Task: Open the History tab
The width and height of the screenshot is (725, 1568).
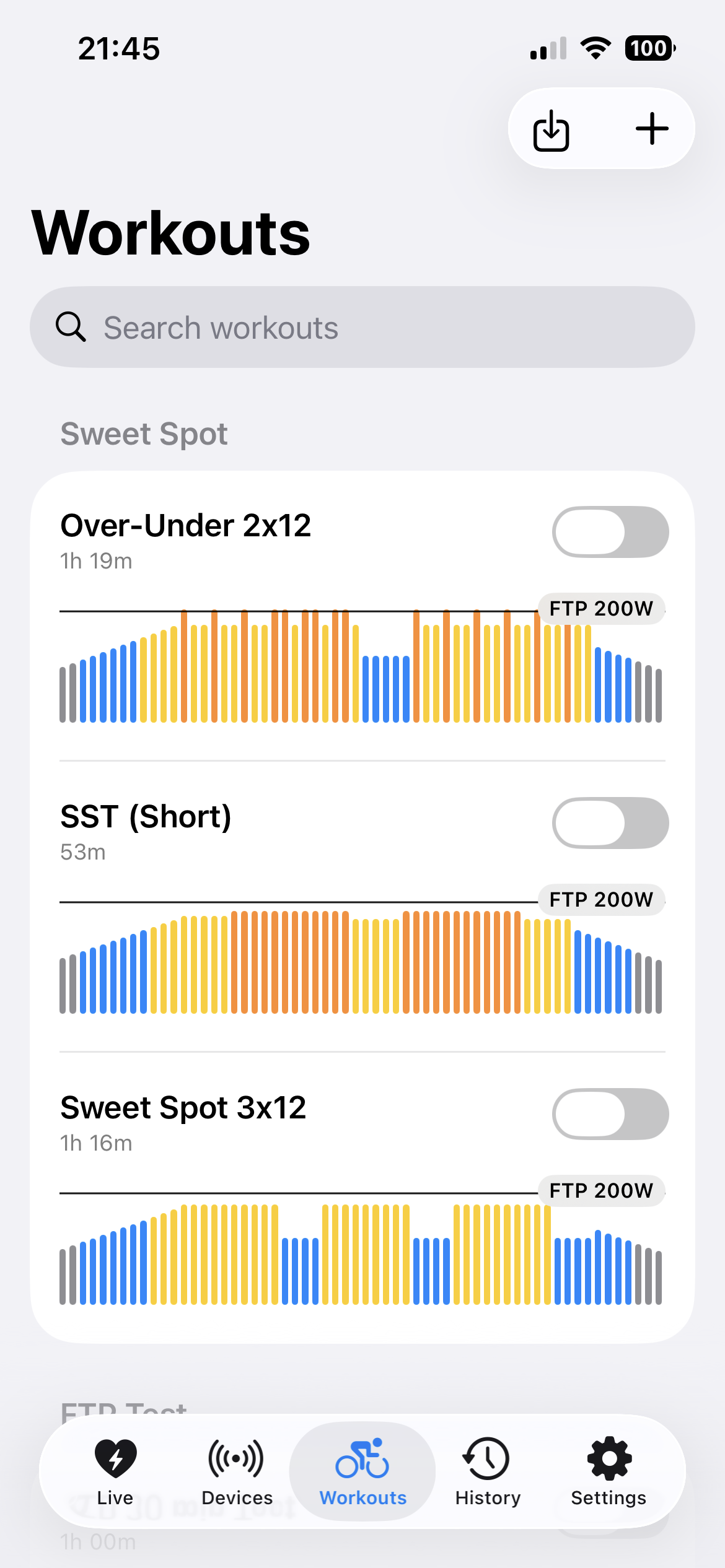Action: point(487,1471)
